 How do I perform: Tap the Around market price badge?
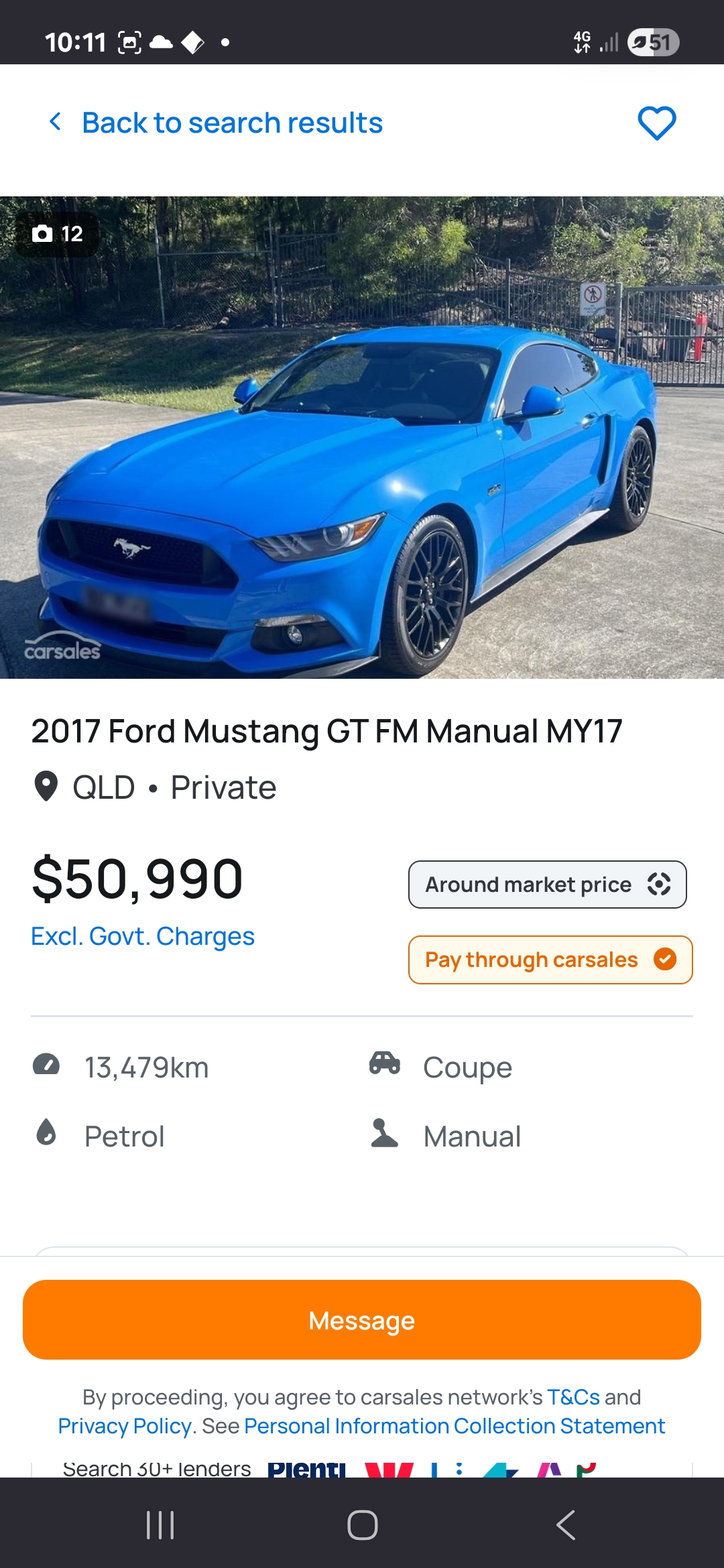point(547,885)
